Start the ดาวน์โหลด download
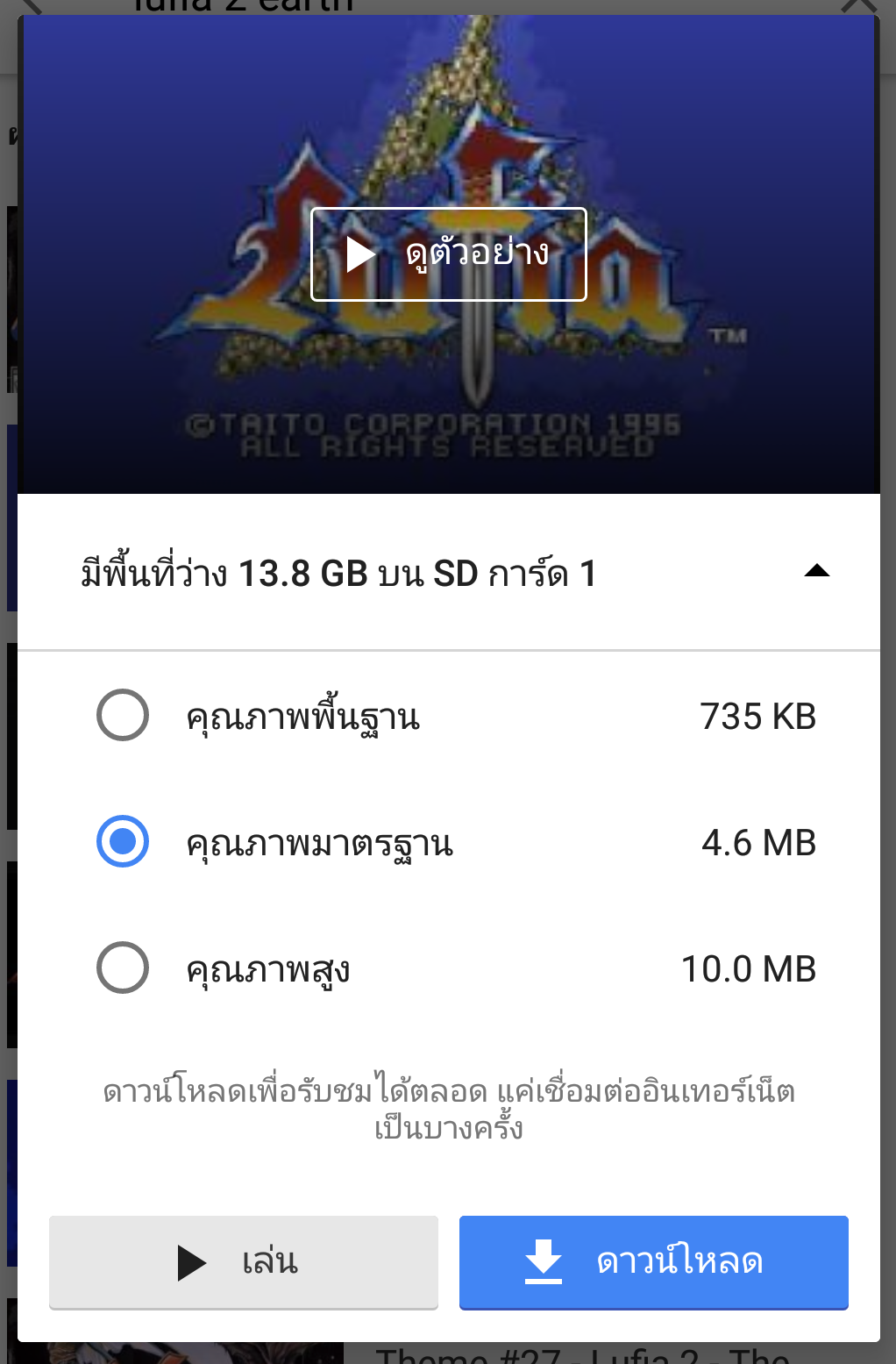This screenshot has height=1364, width=896. coord(653,1261)
